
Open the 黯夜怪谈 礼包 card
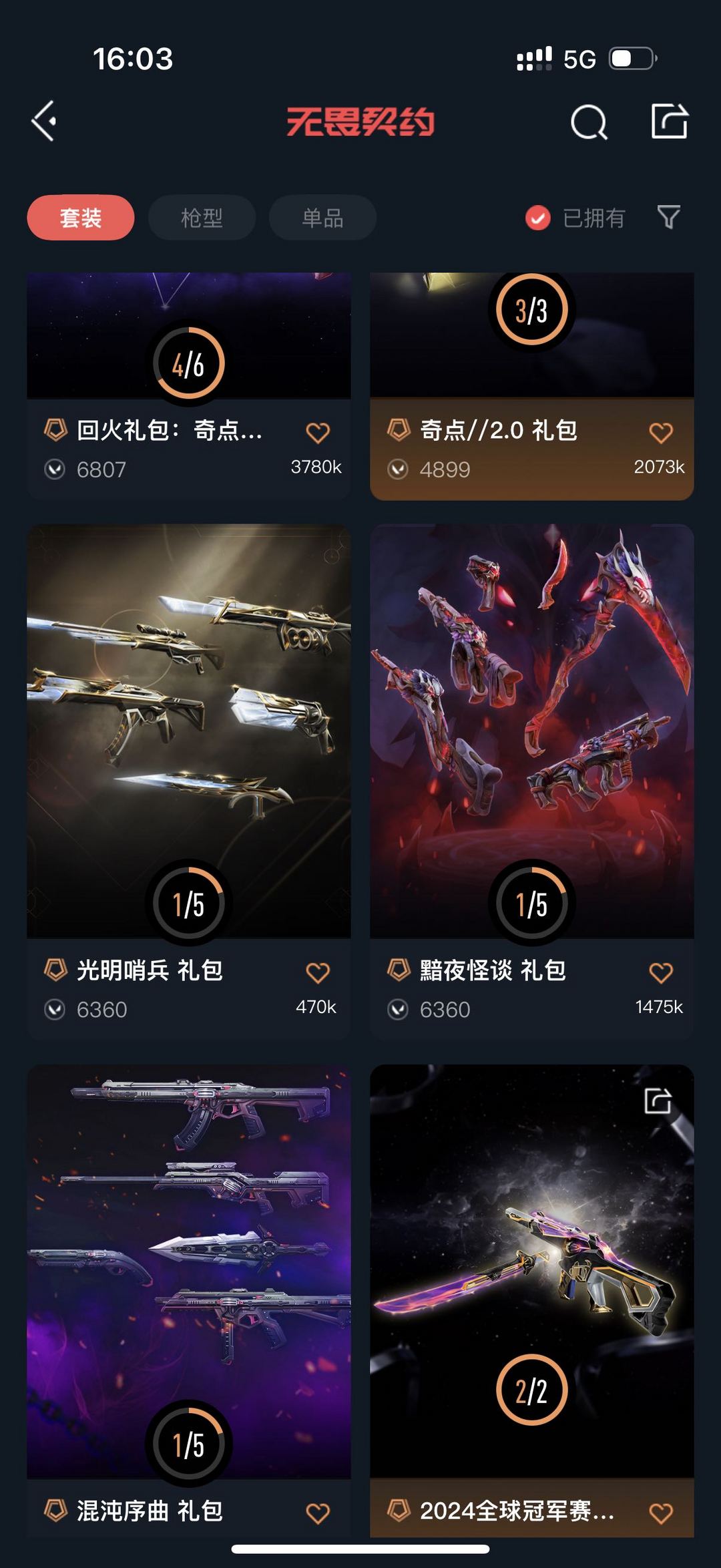[532, 781]
